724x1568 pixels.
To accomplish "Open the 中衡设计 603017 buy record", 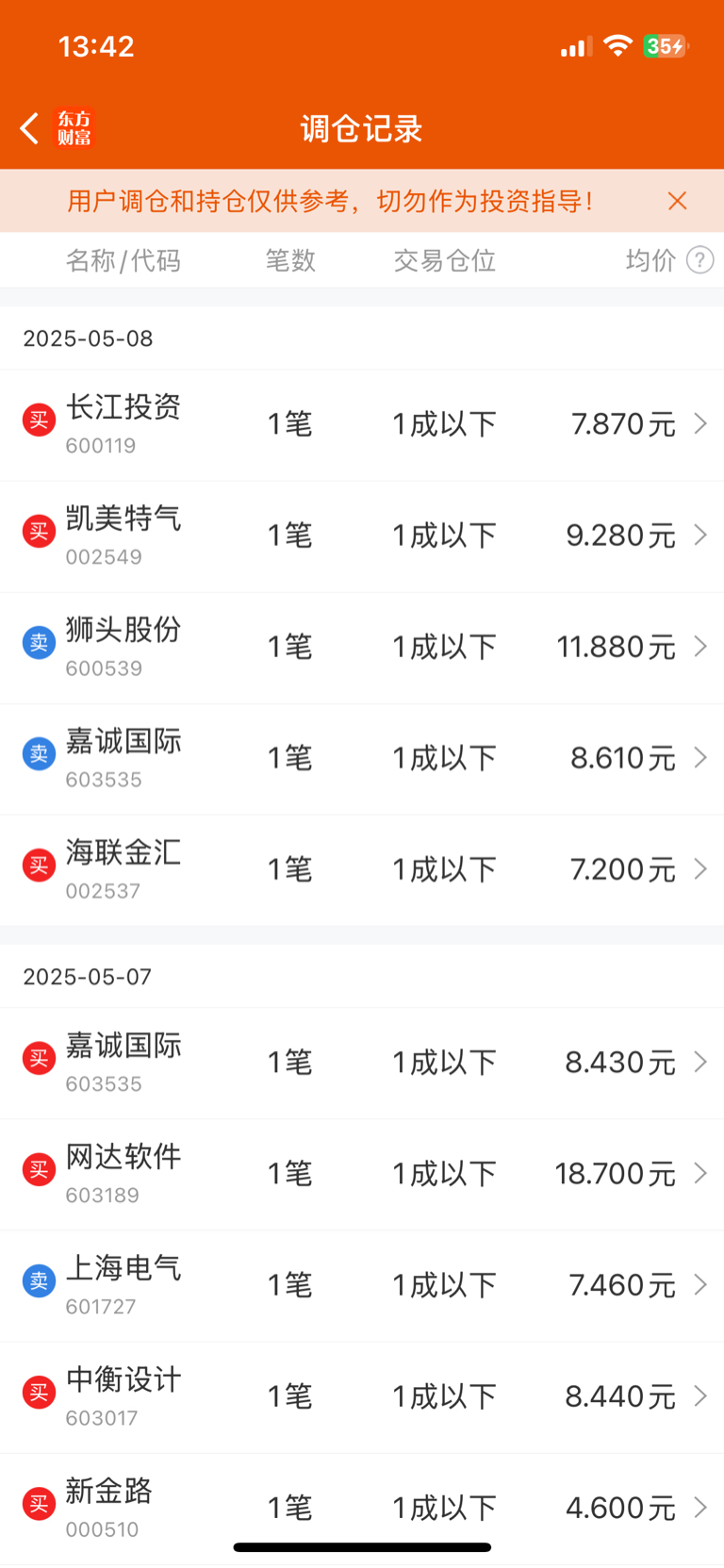I will coord(362,1397).
